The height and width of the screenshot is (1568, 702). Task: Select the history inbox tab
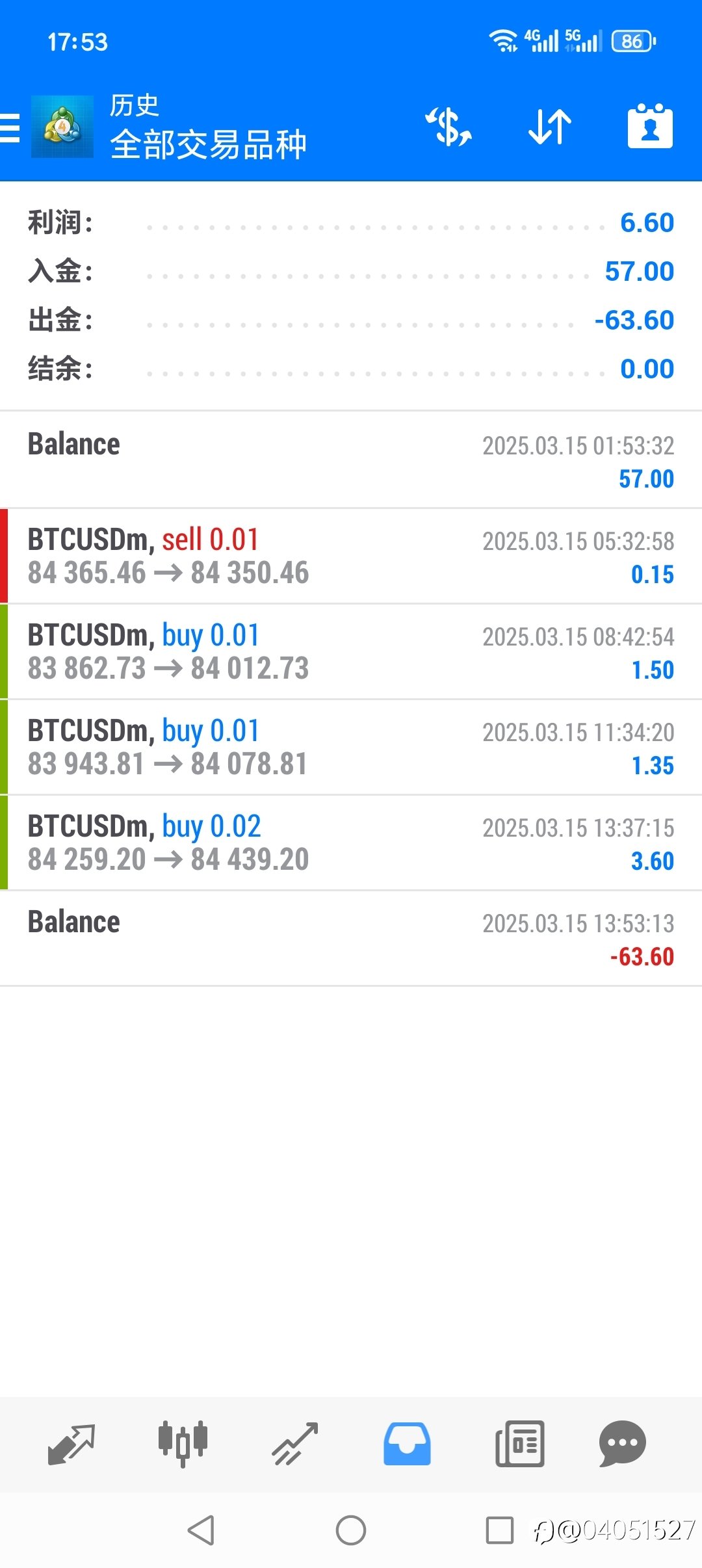tap(407, 1444)
